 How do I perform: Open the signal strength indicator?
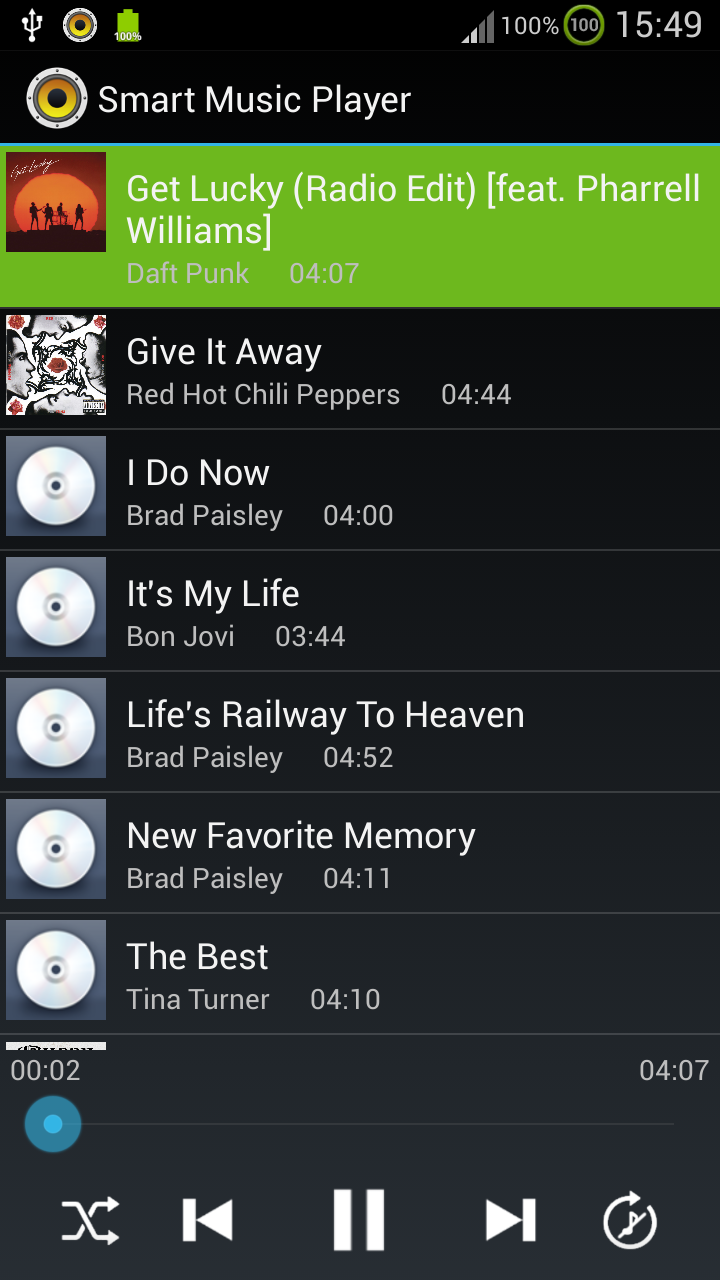478,25
